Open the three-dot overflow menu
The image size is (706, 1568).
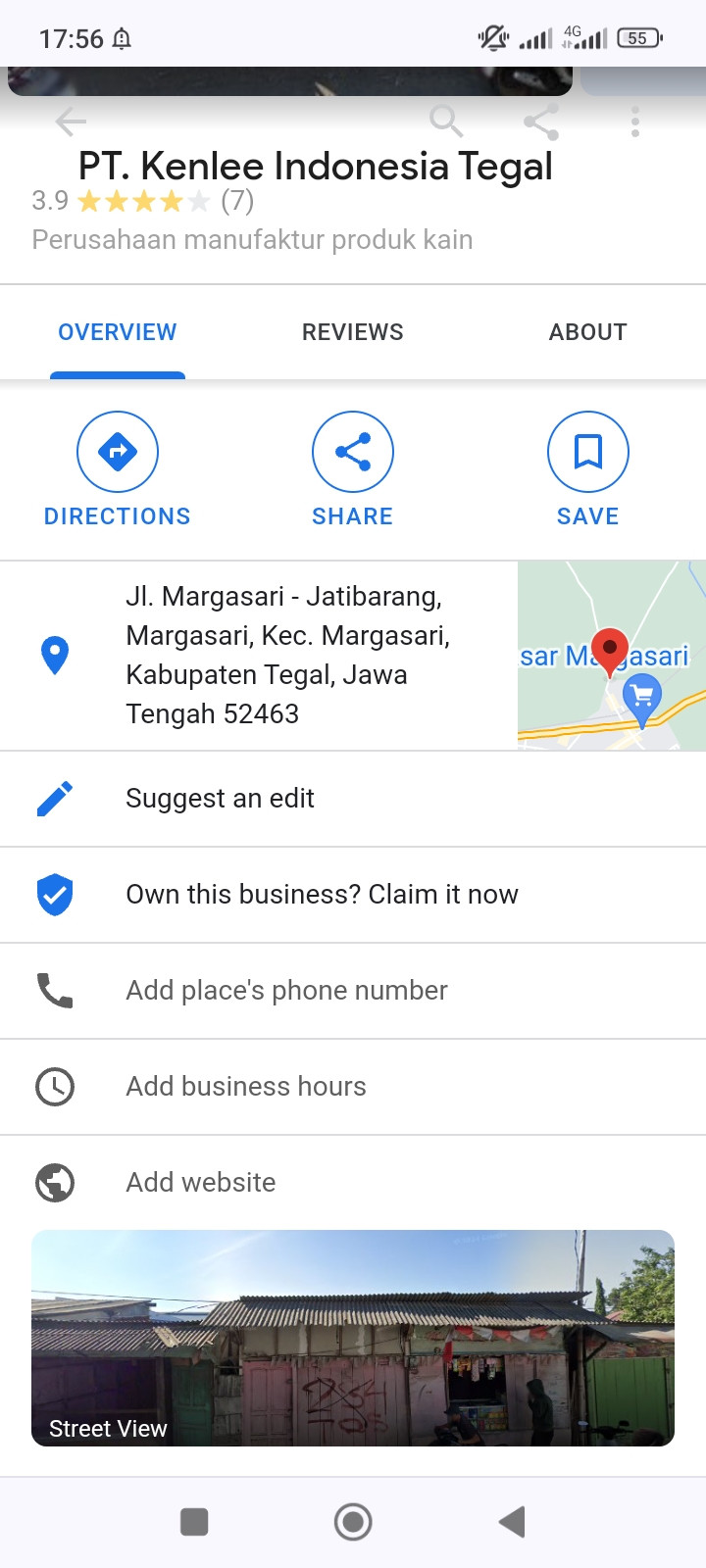tap(635, 122)
